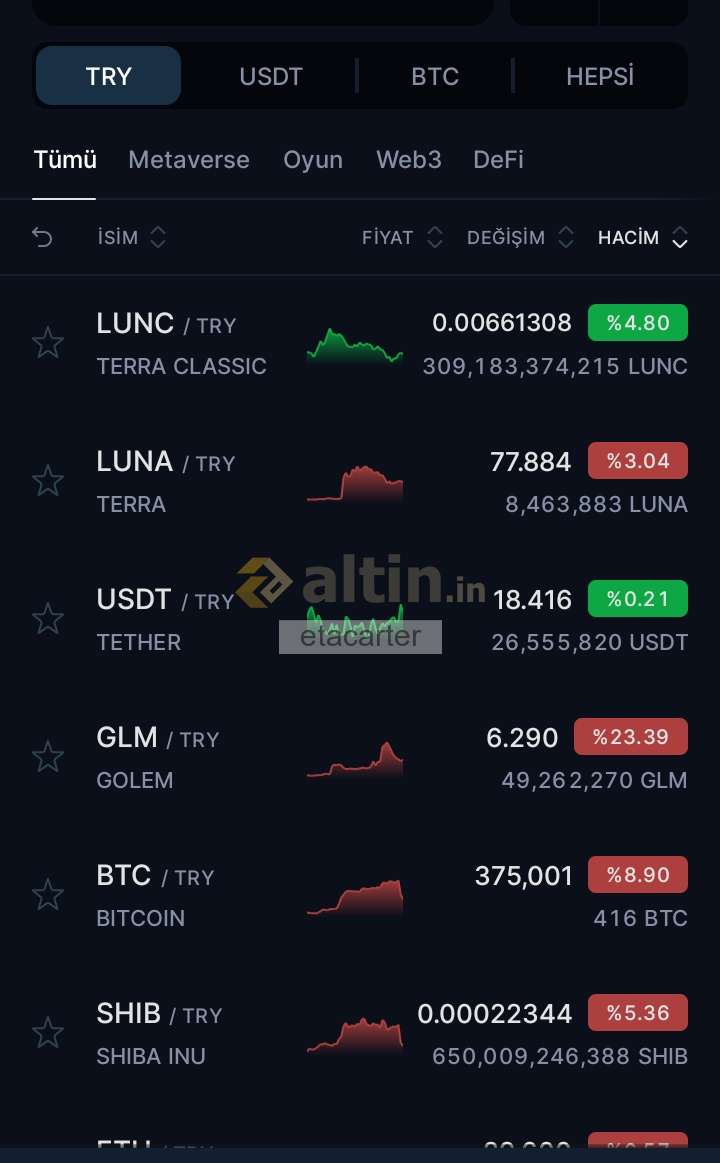Sort the list by DEĞİŞİM
This screenshot has width=720, height=1163.
pos(521,237)
